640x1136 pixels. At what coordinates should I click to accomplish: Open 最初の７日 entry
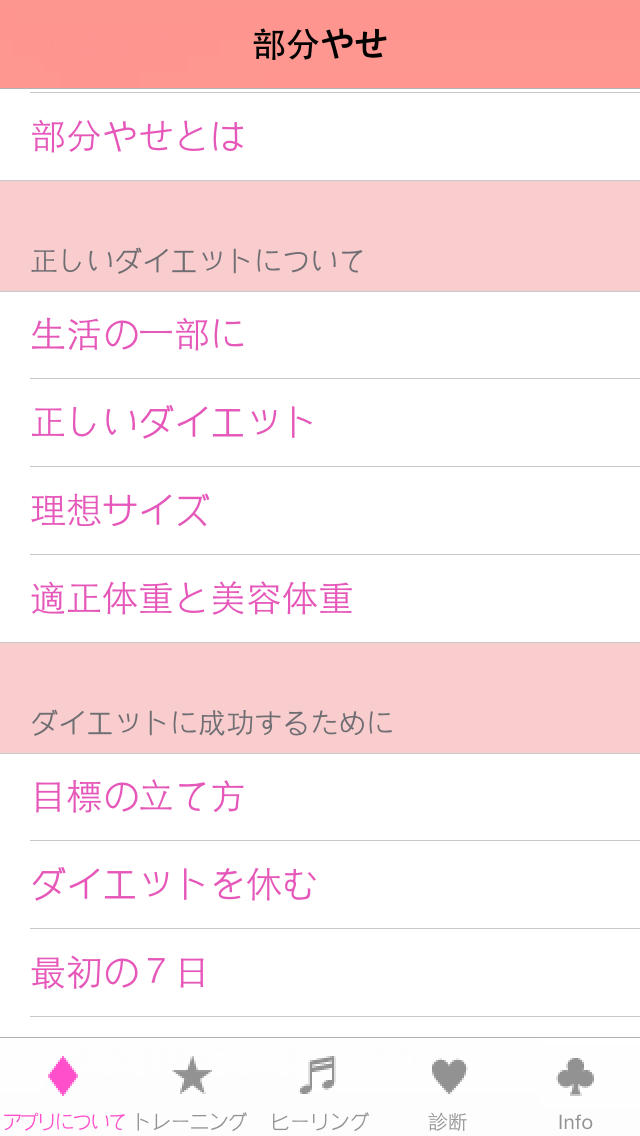[x=320, y=972]
